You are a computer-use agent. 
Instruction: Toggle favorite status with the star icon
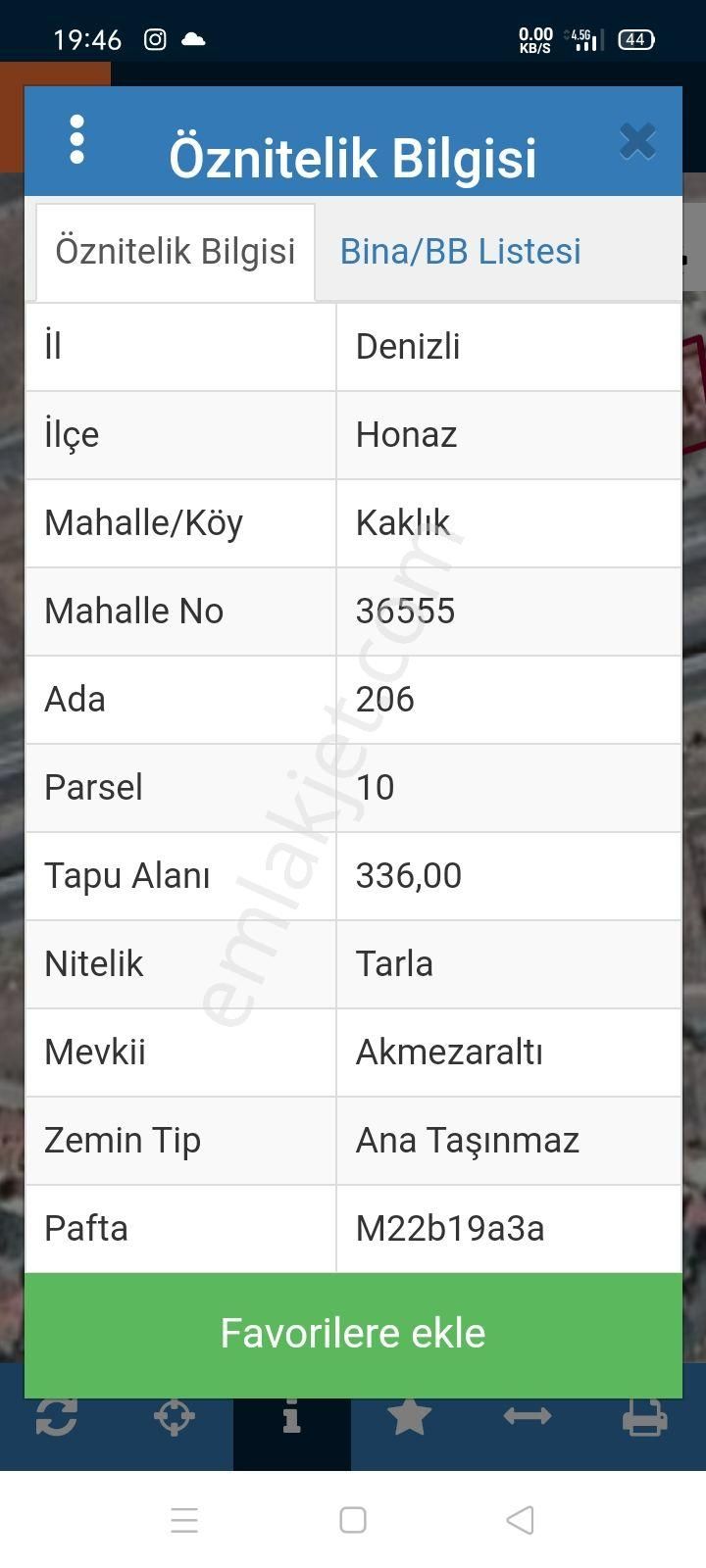[x=410, y=1415]
